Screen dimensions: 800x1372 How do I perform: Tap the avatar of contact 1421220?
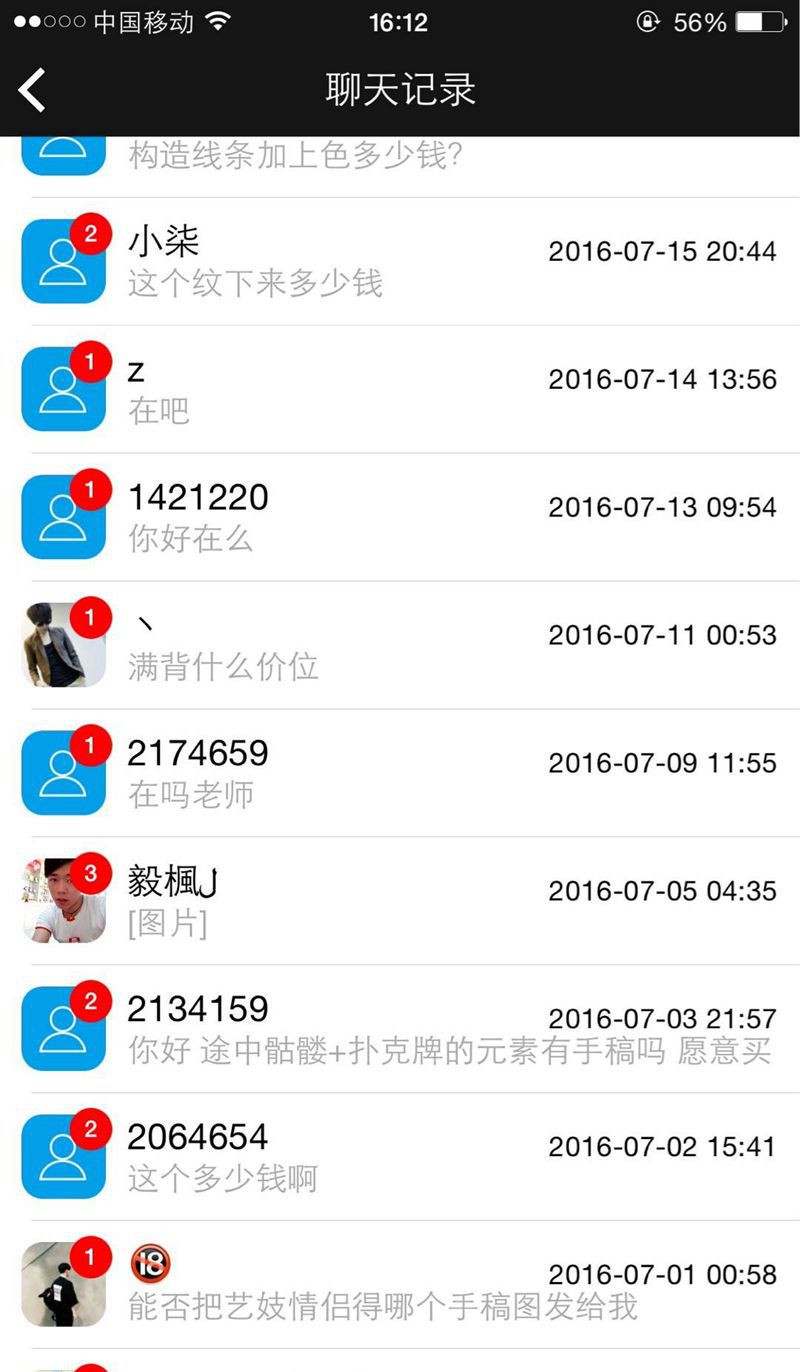point(63,516)
